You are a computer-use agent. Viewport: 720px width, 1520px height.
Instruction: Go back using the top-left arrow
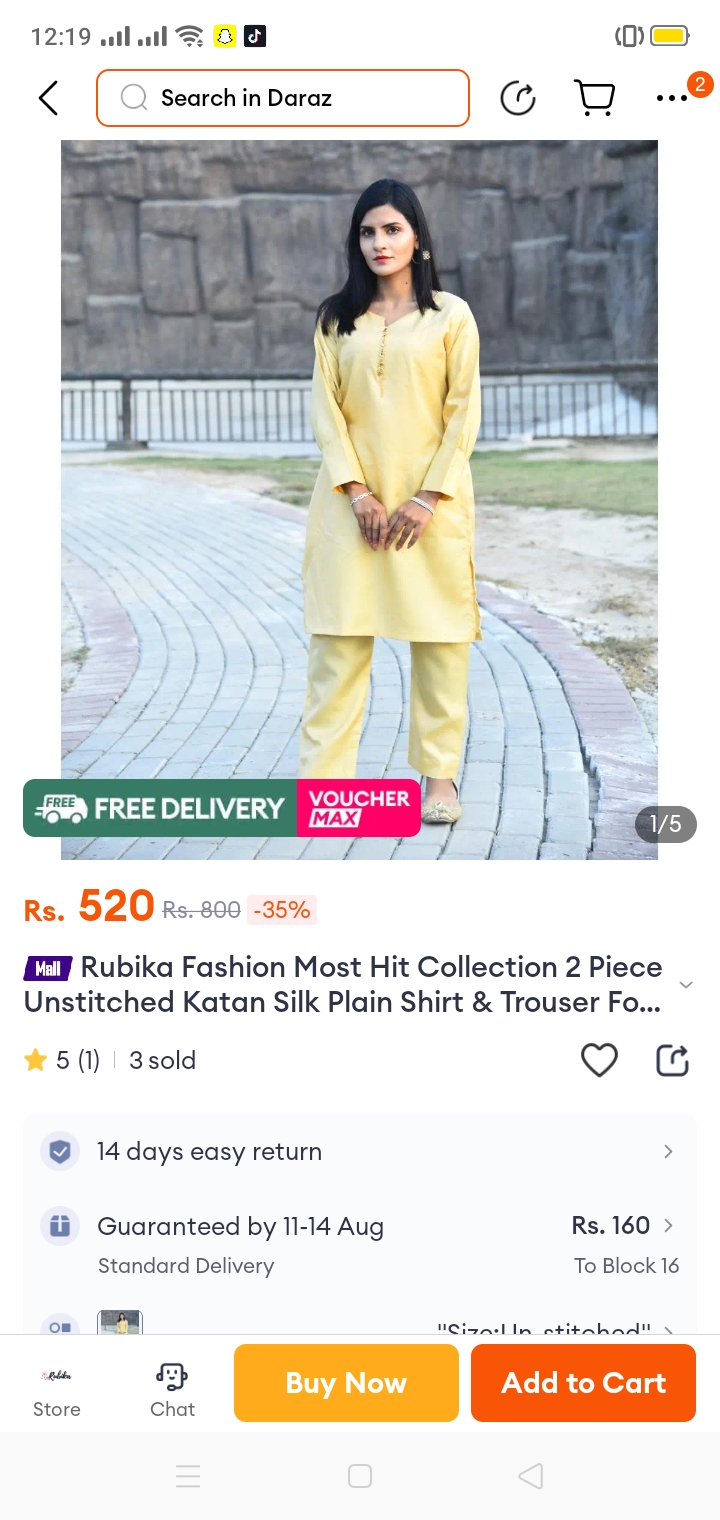click(48, 98)
